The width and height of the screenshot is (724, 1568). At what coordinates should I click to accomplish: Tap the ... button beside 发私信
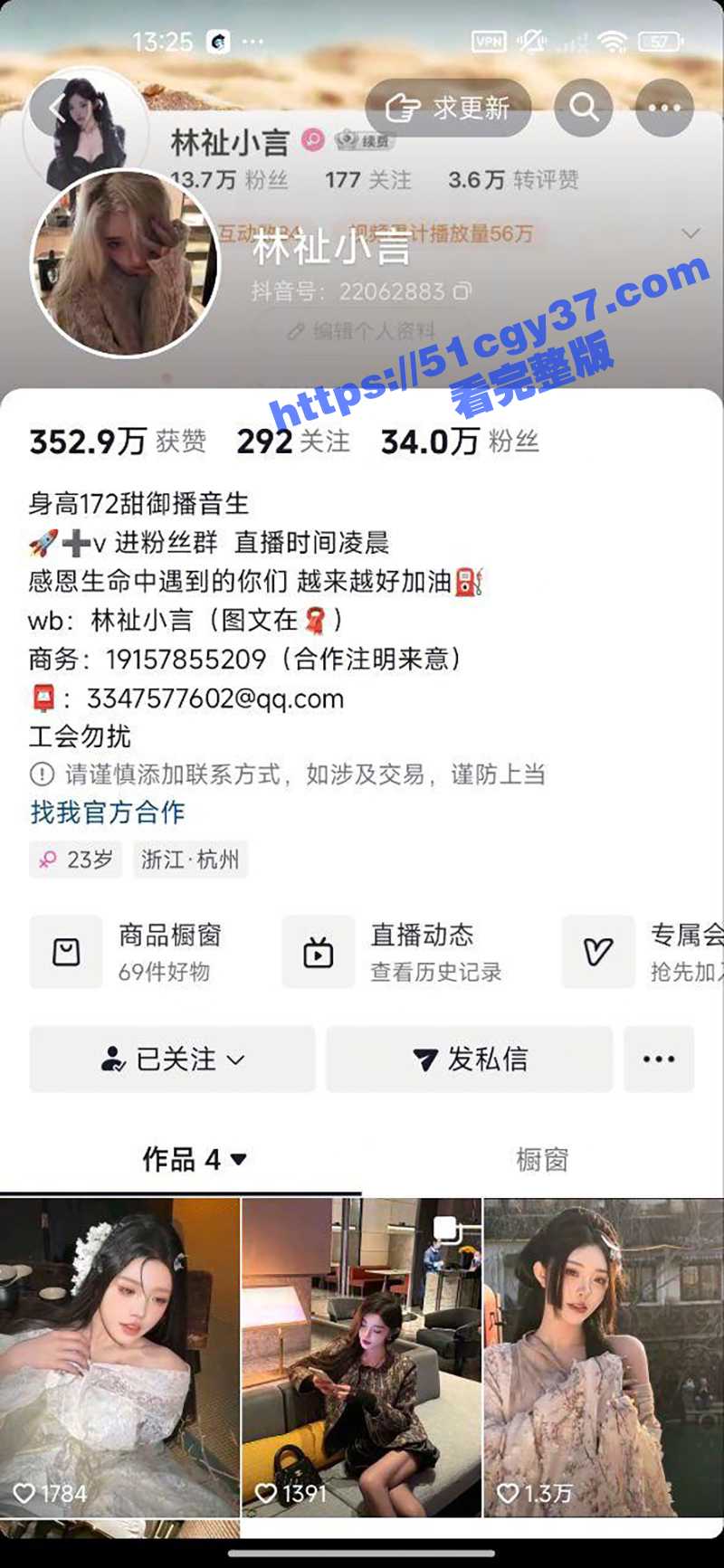coord(659,1059)
